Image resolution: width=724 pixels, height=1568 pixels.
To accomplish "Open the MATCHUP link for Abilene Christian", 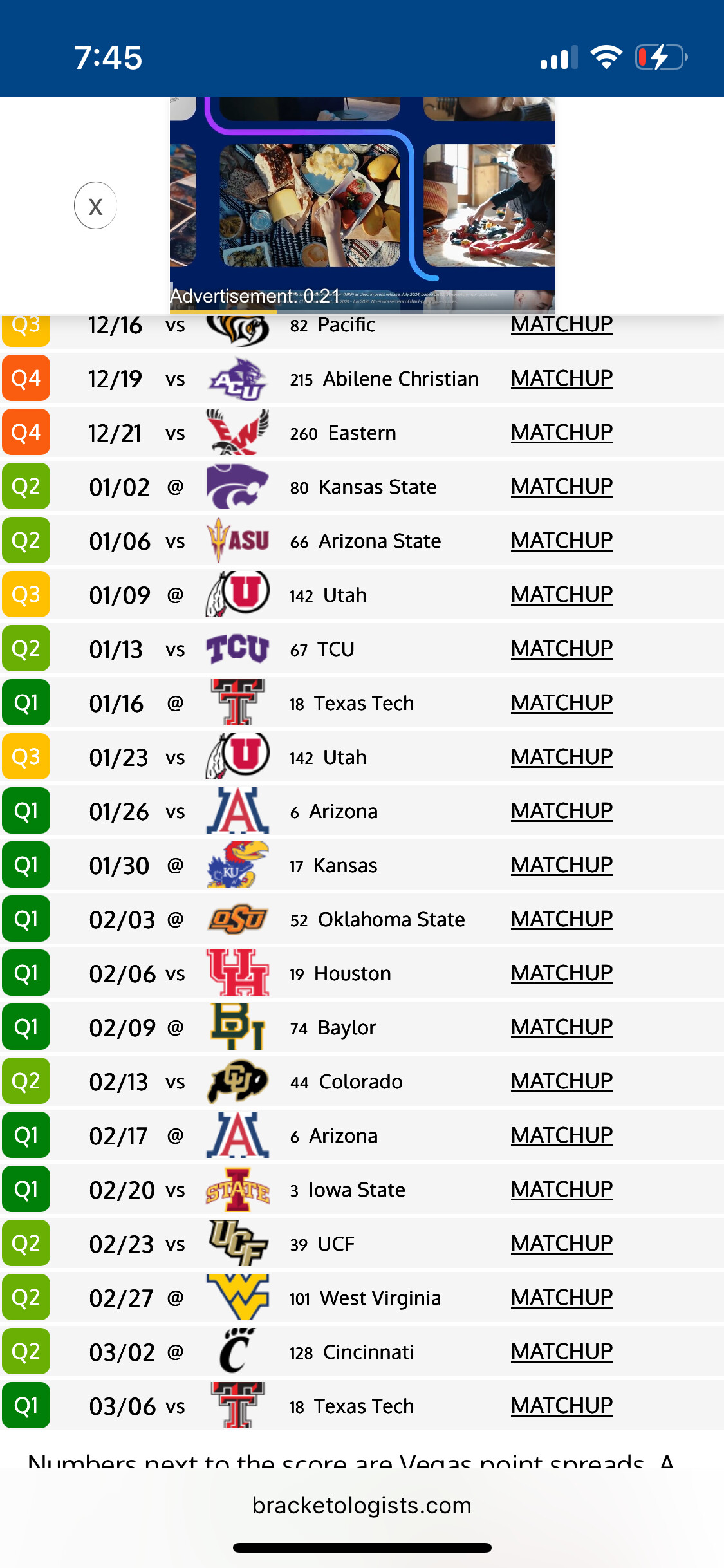I will (x=561, y=378).
